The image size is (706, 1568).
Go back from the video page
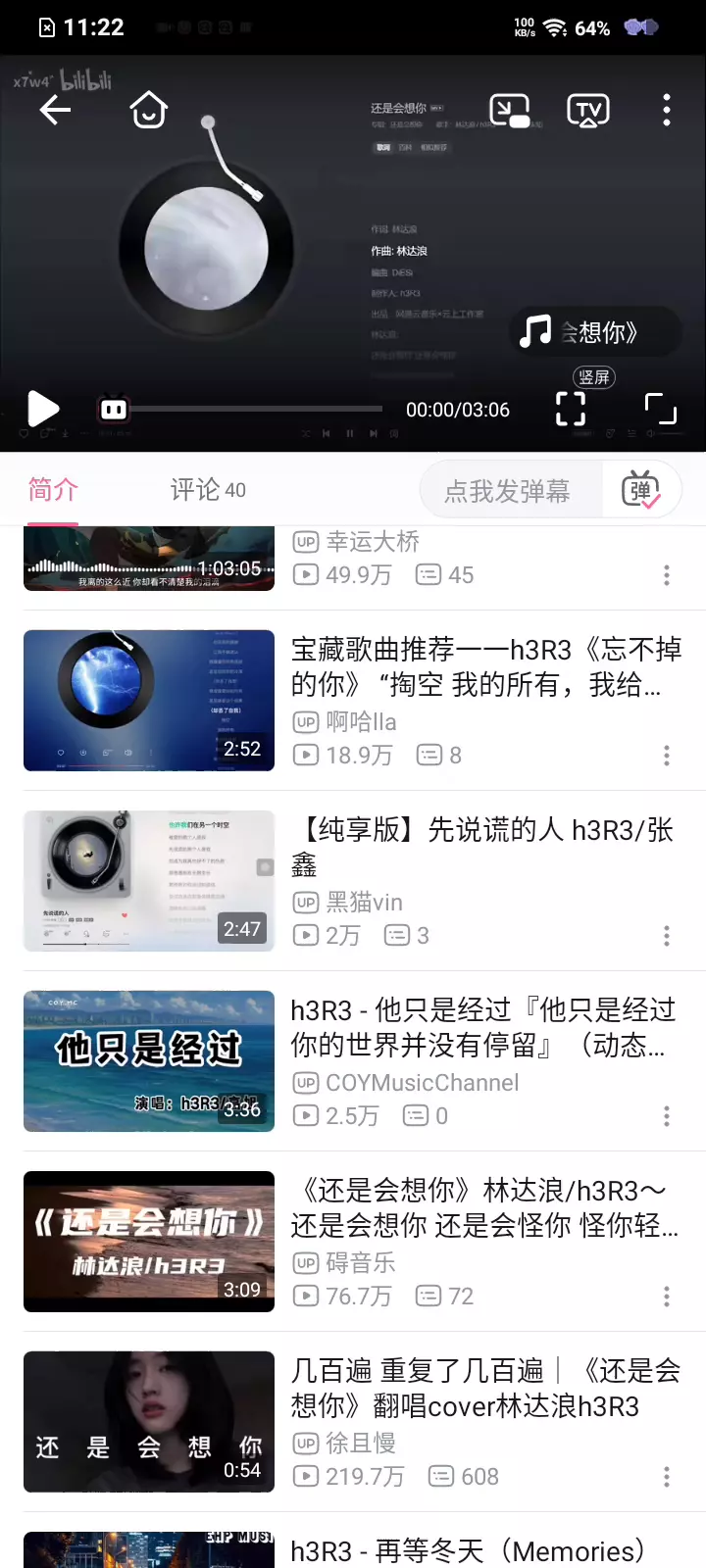pos(55,110)
